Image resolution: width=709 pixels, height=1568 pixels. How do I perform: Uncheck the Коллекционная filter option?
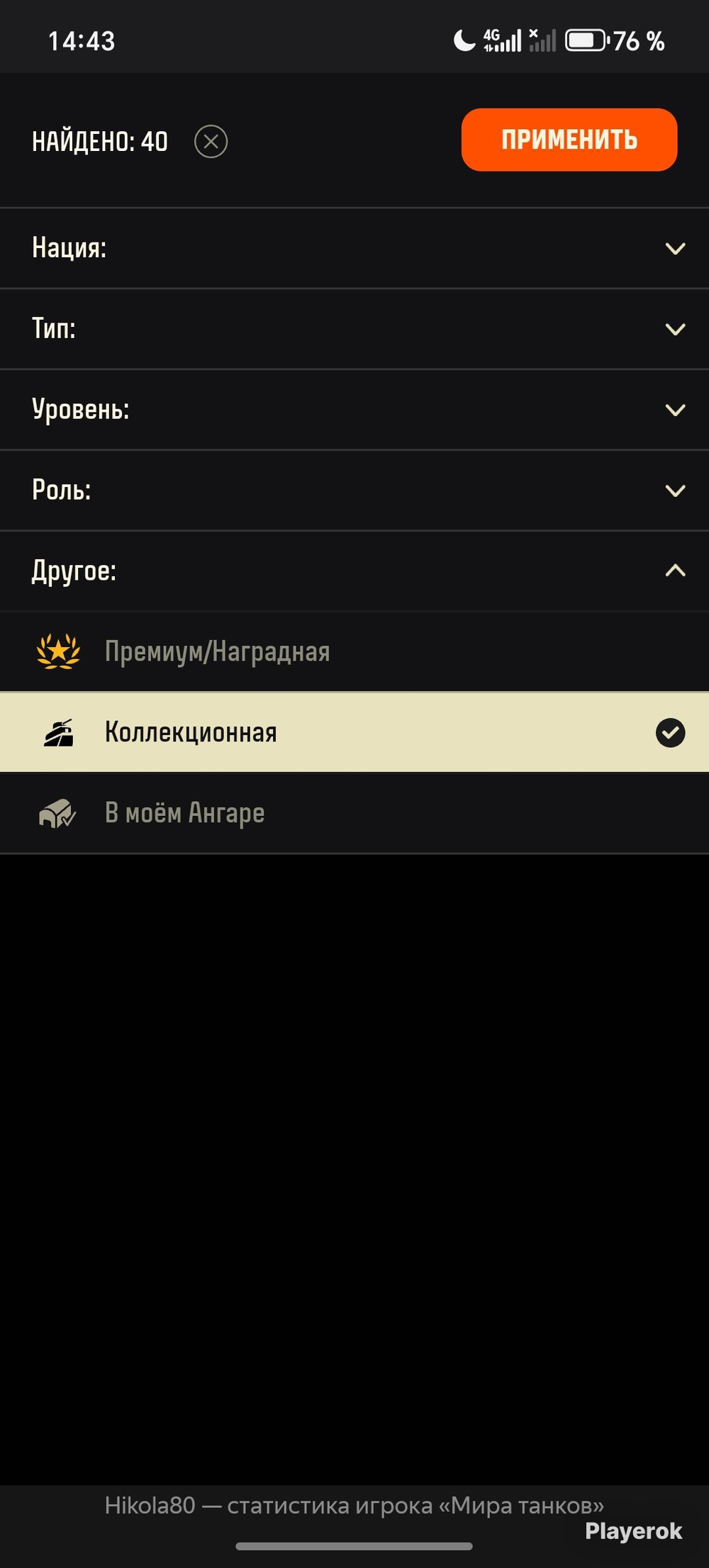[354, 732]
